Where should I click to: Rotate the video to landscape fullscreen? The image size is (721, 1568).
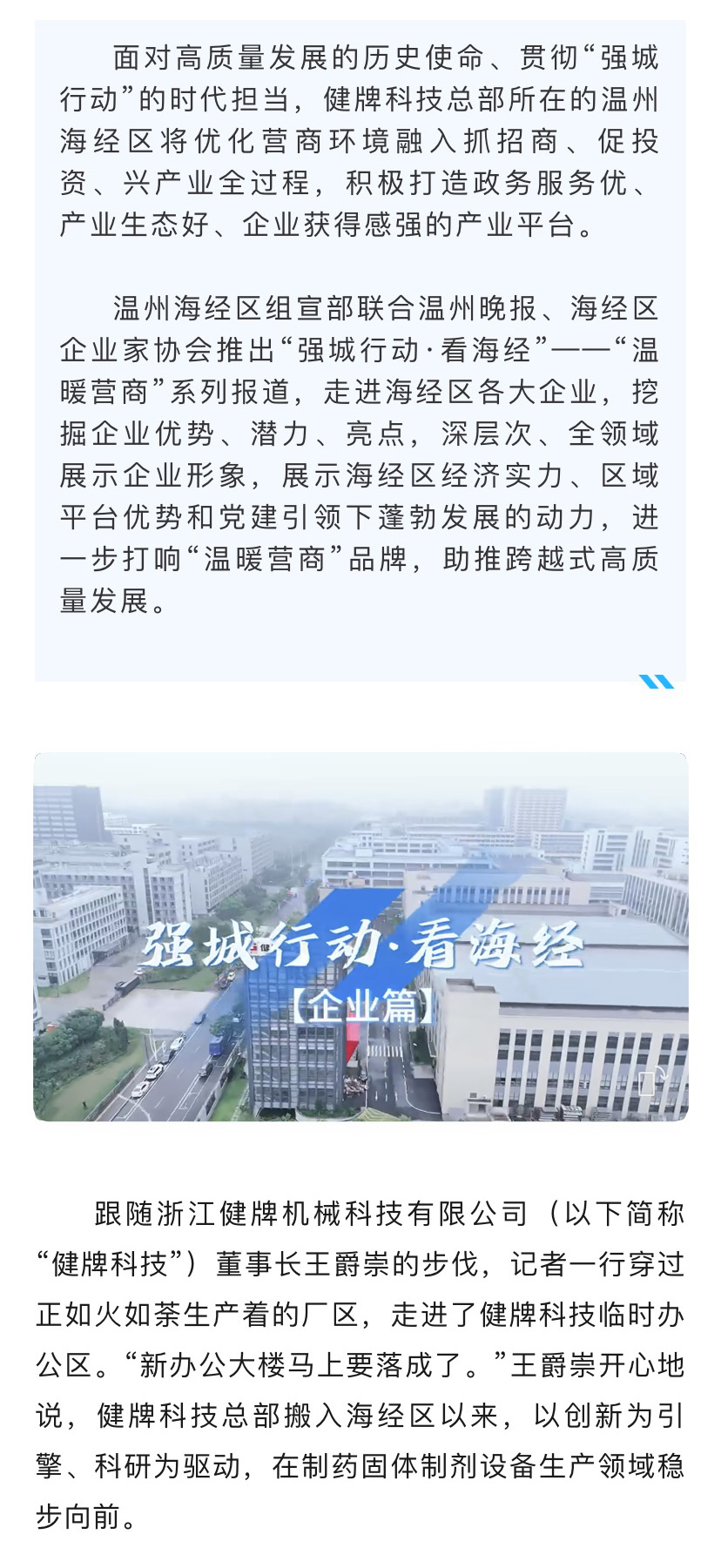pyautogui.click(x=650, y=1081)
